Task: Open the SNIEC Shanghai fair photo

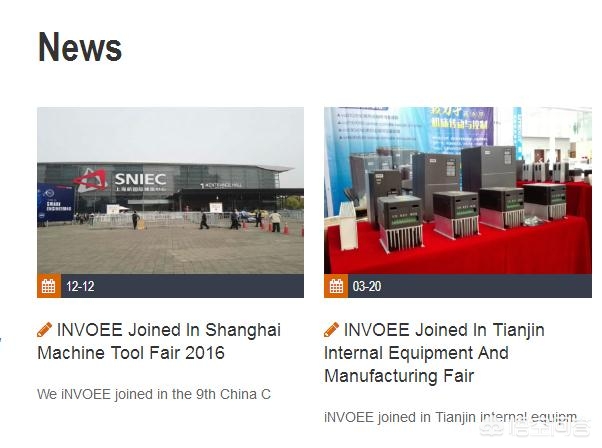Action: (x=170, y=190)
